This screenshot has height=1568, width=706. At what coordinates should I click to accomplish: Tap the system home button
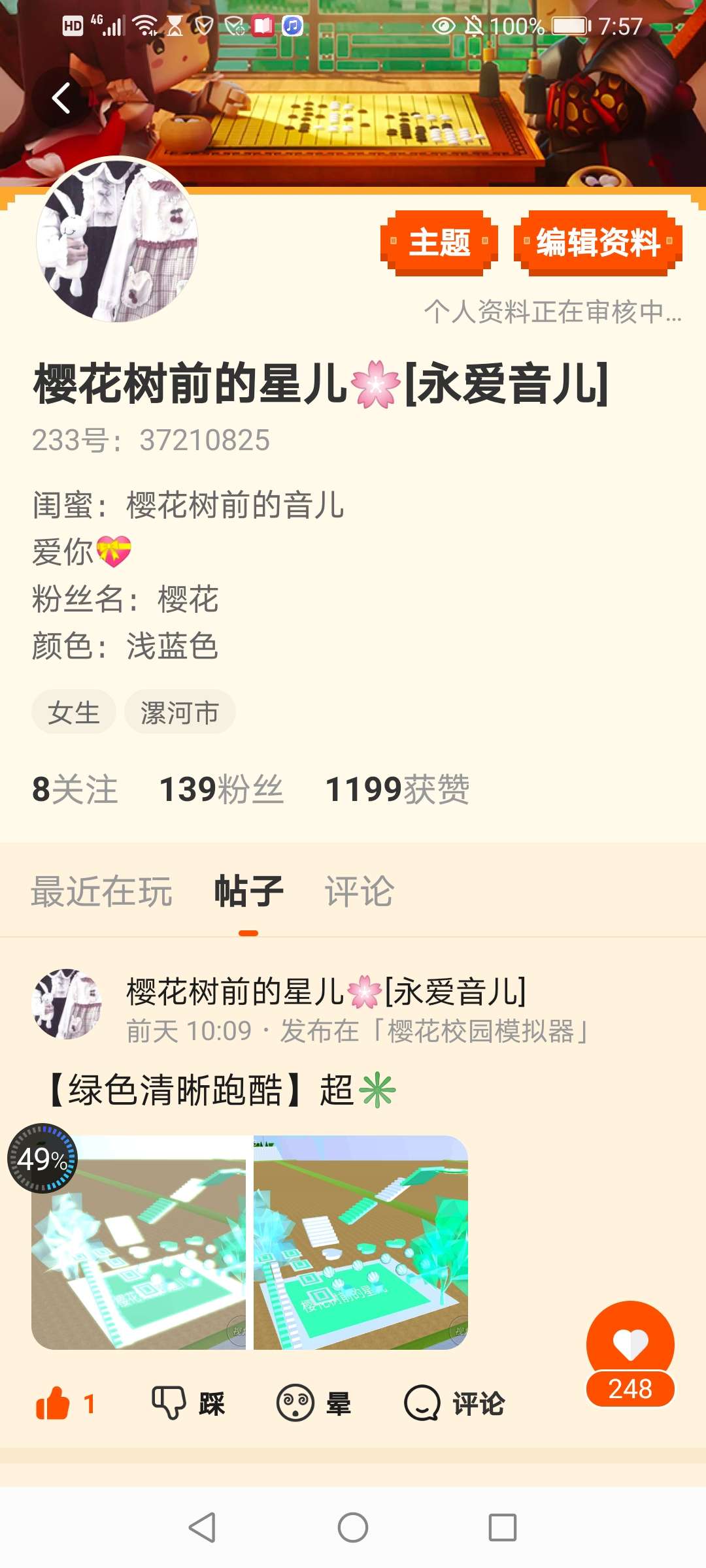(353, 1527)
